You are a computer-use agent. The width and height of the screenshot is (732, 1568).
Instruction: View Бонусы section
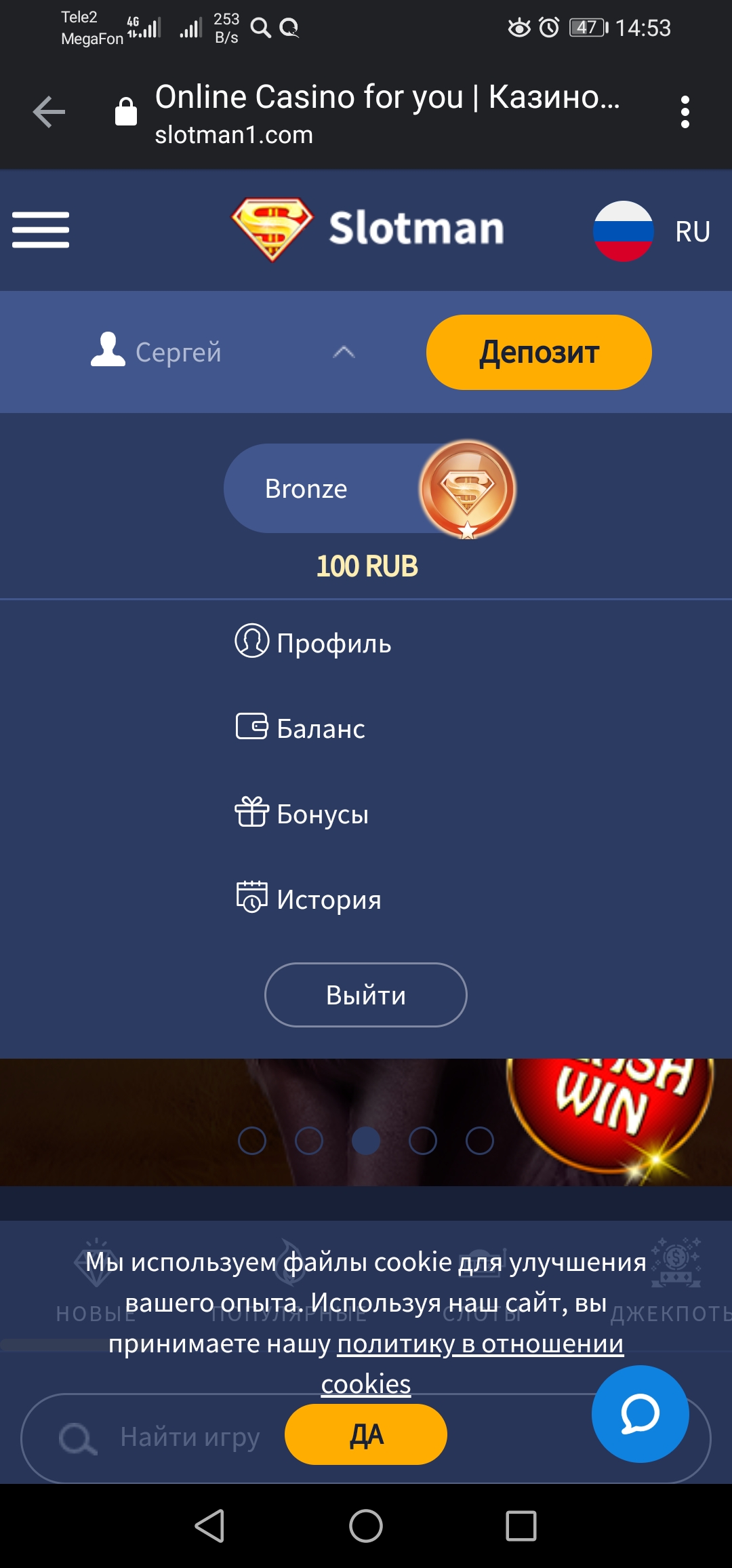tap(302, 813)
